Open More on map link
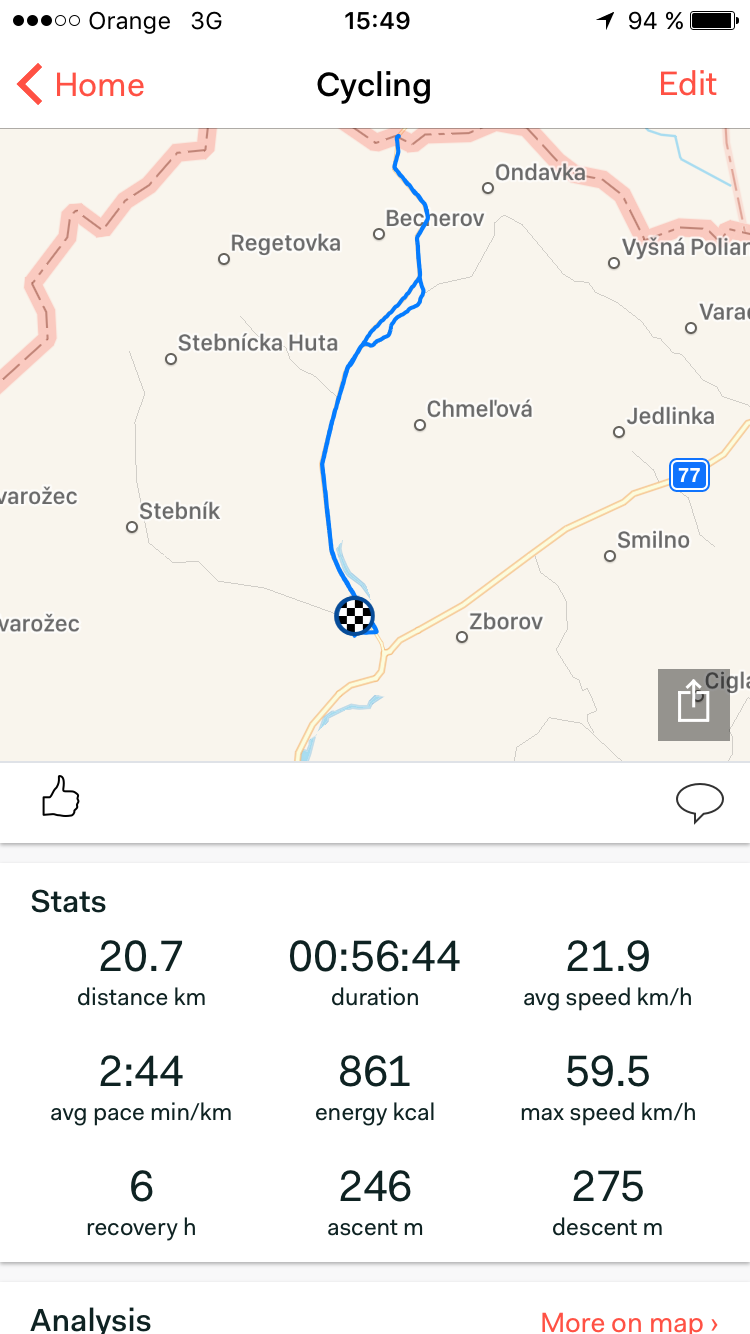The width and height of the screenshot is (750, 1334). [x=629, y=1322]
